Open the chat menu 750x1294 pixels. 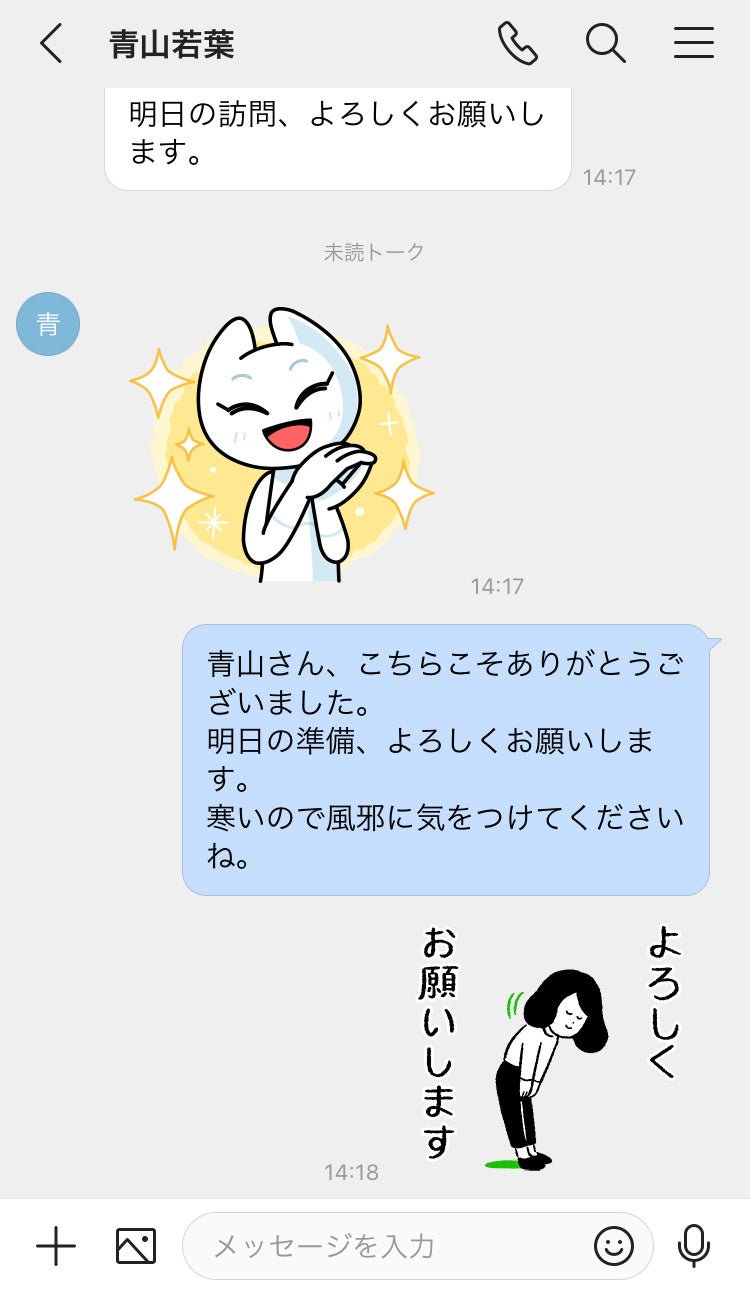tap(693, 44)
